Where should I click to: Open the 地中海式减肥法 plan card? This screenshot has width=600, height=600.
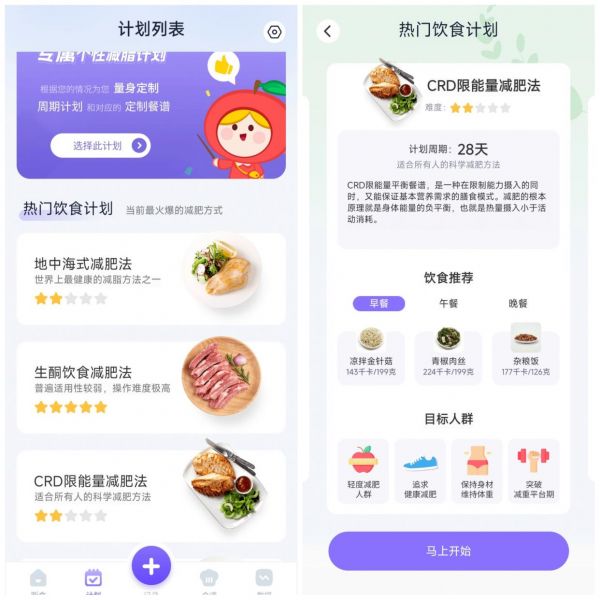[150, 277]
